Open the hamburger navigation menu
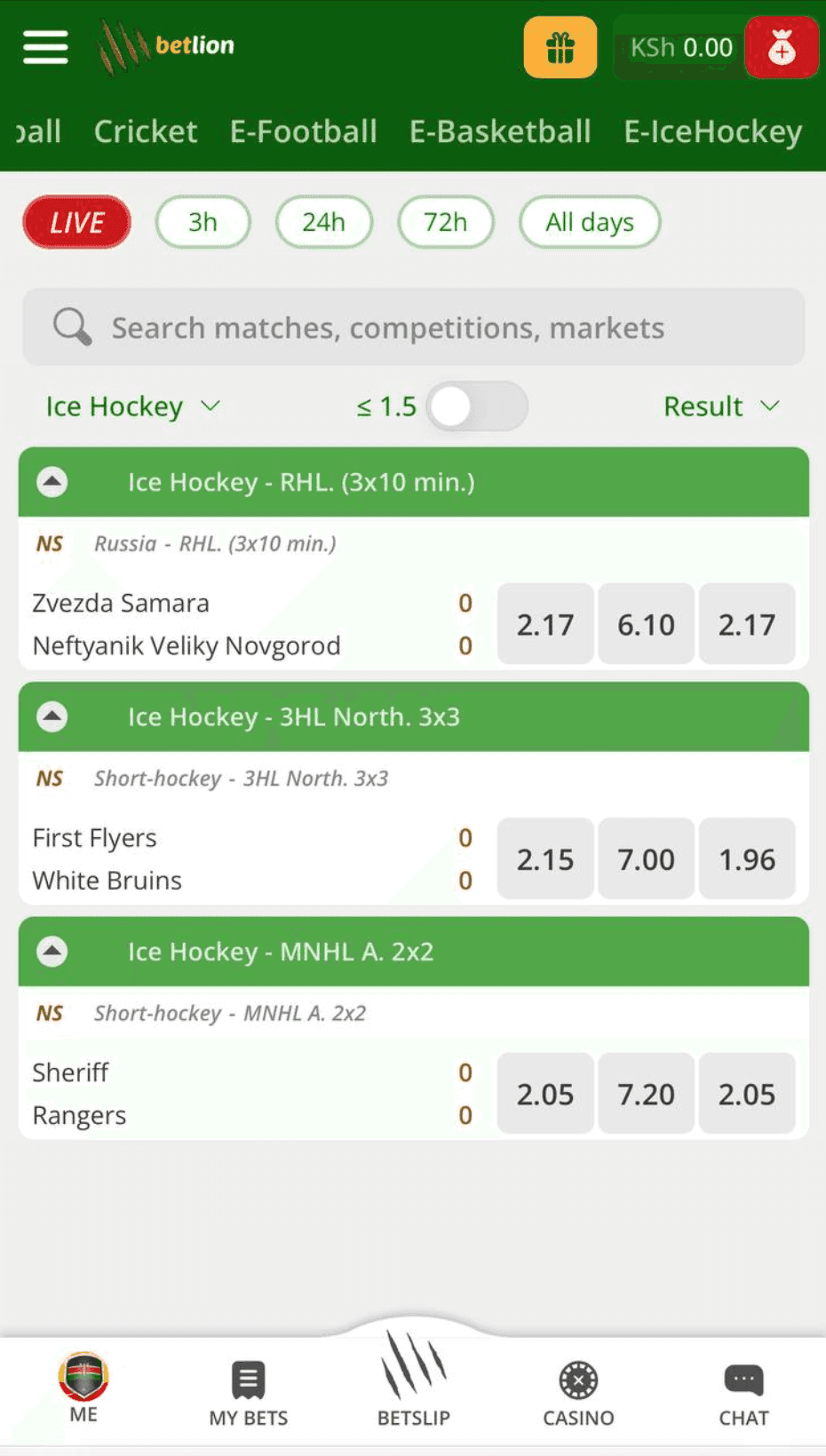 45,48
